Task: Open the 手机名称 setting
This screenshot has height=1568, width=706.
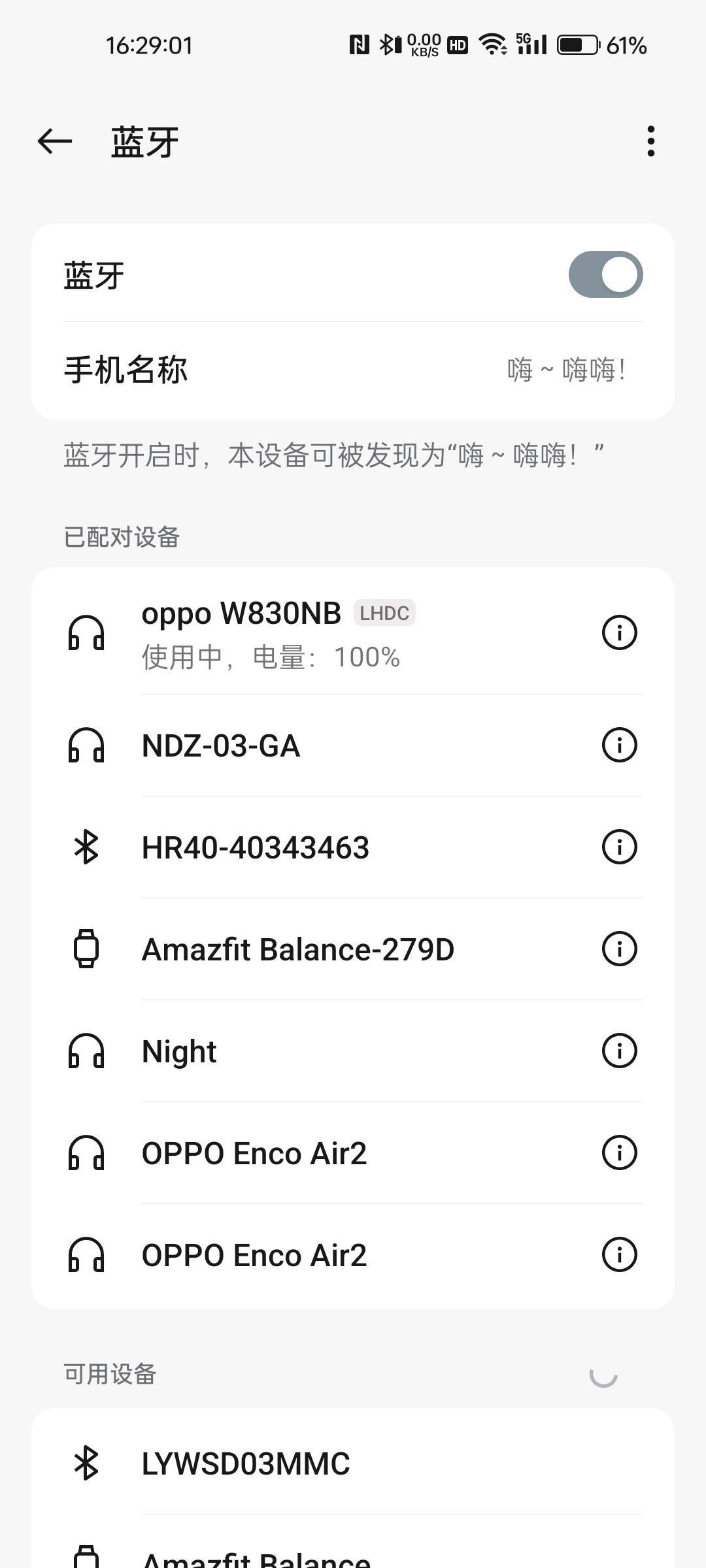Action: coord(353,370)
